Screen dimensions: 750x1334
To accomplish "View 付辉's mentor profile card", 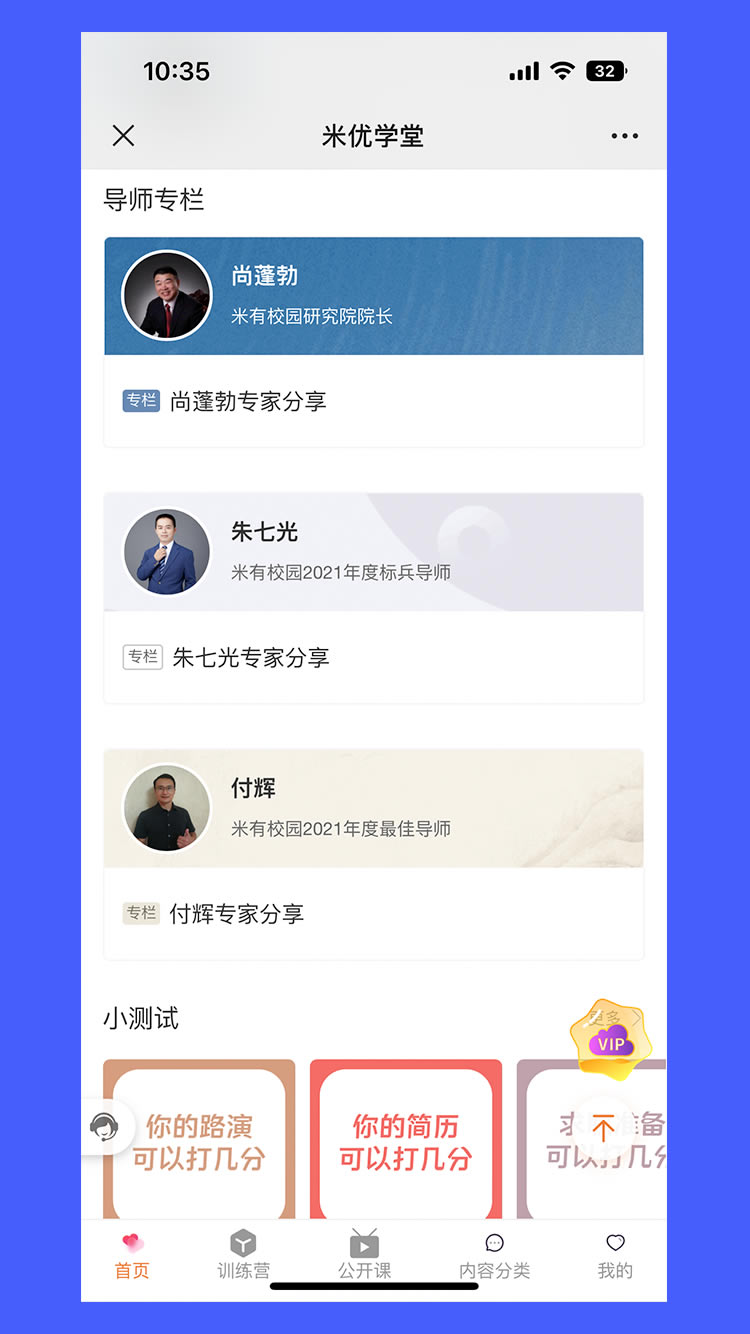I will (373, 808).
